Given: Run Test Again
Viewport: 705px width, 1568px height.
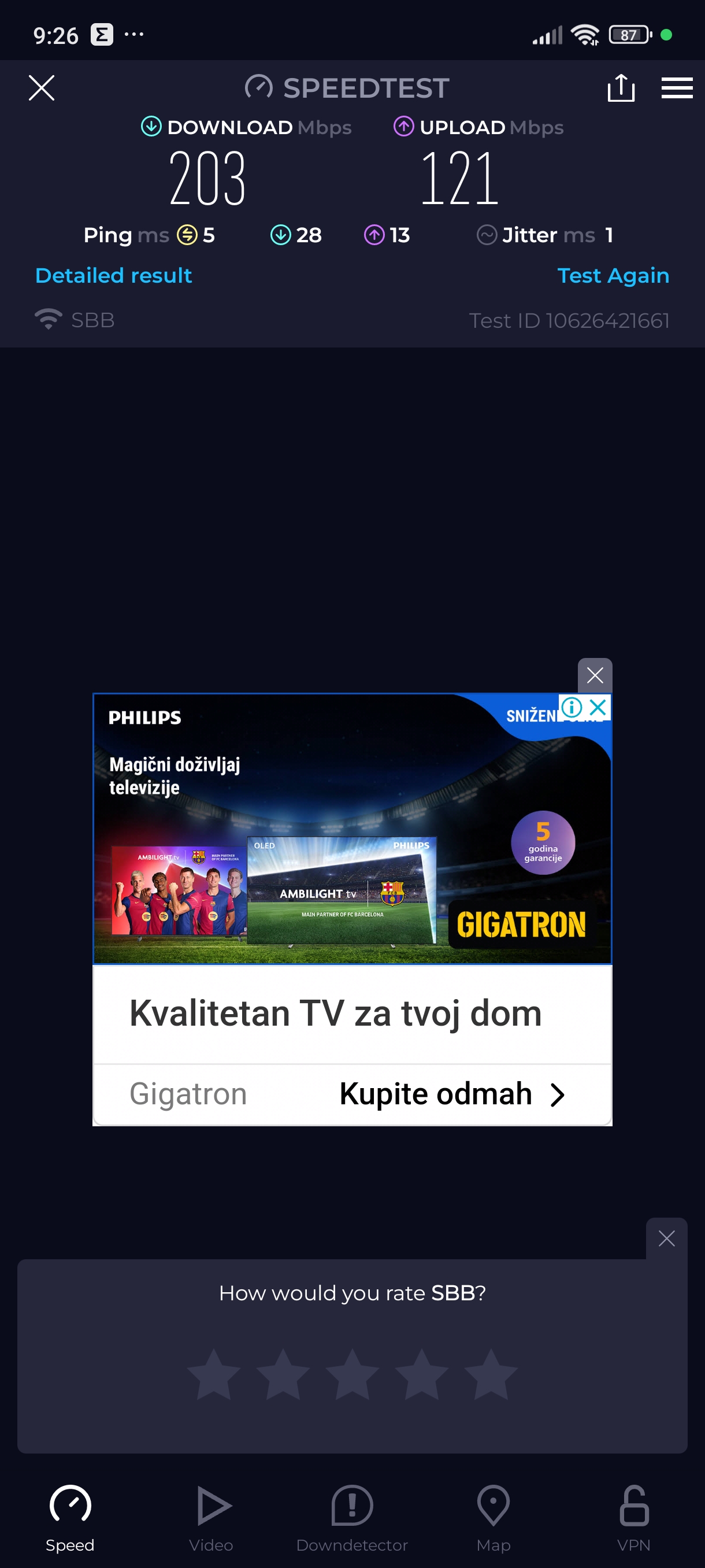Looking at the screenshot, I should [x=613, y=276].
